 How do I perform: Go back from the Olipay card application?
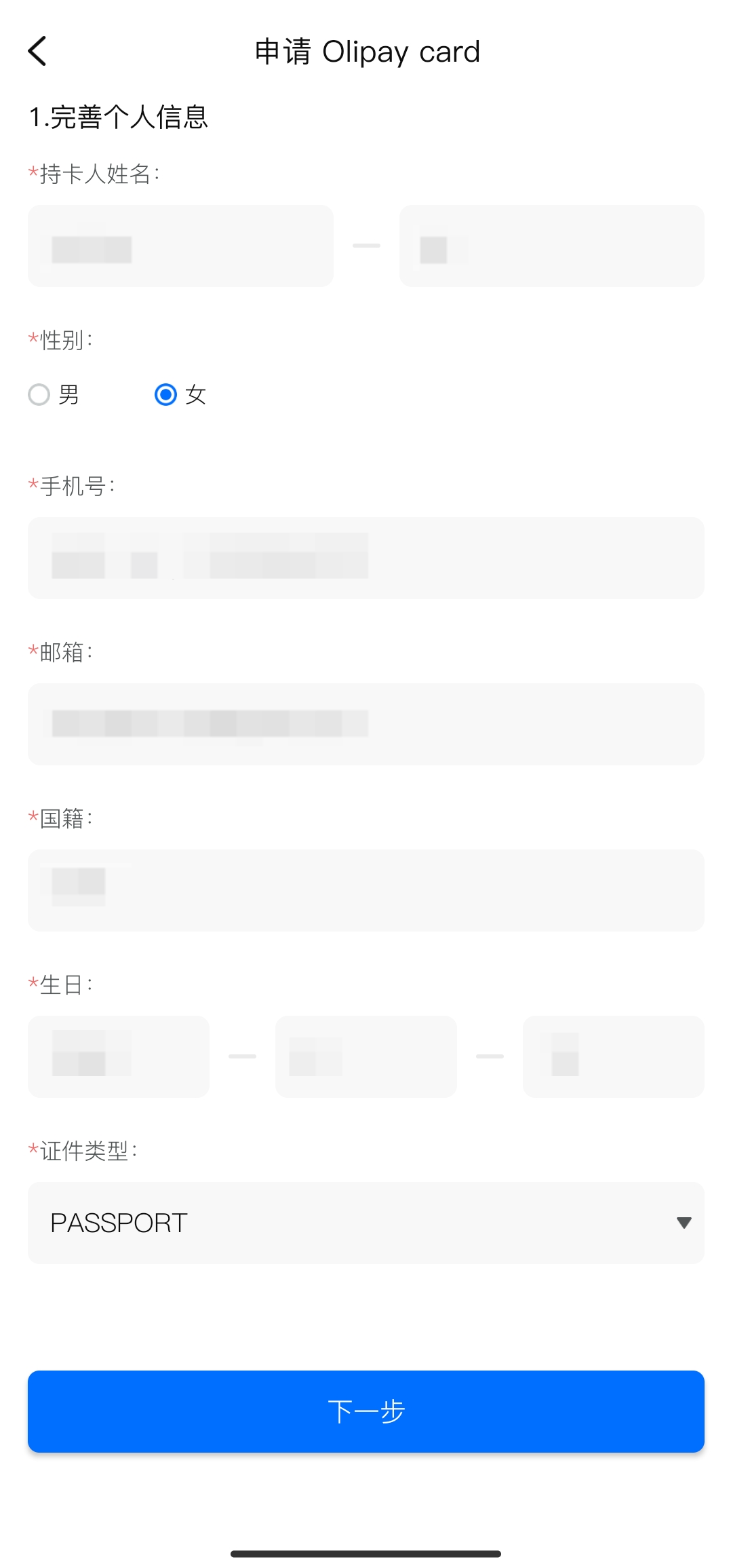37,52
